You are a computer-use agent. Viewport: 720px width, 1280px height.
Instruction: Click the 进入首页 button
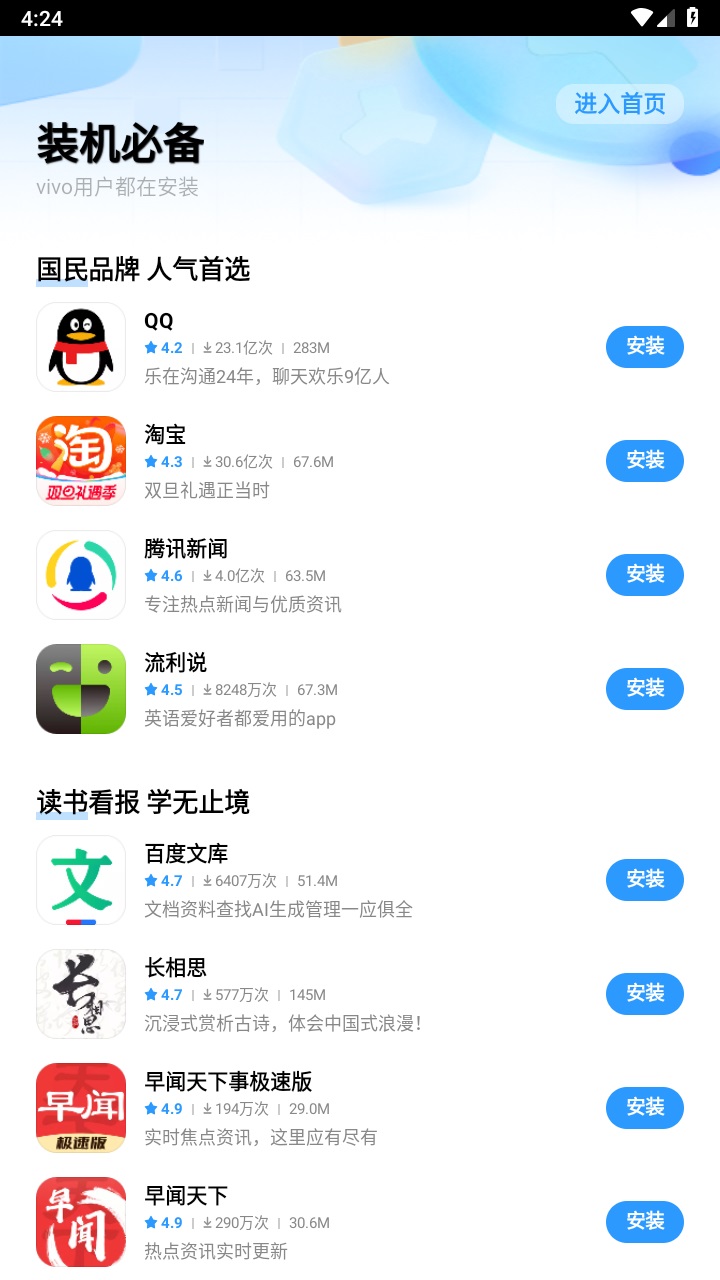tap(619, 104)
